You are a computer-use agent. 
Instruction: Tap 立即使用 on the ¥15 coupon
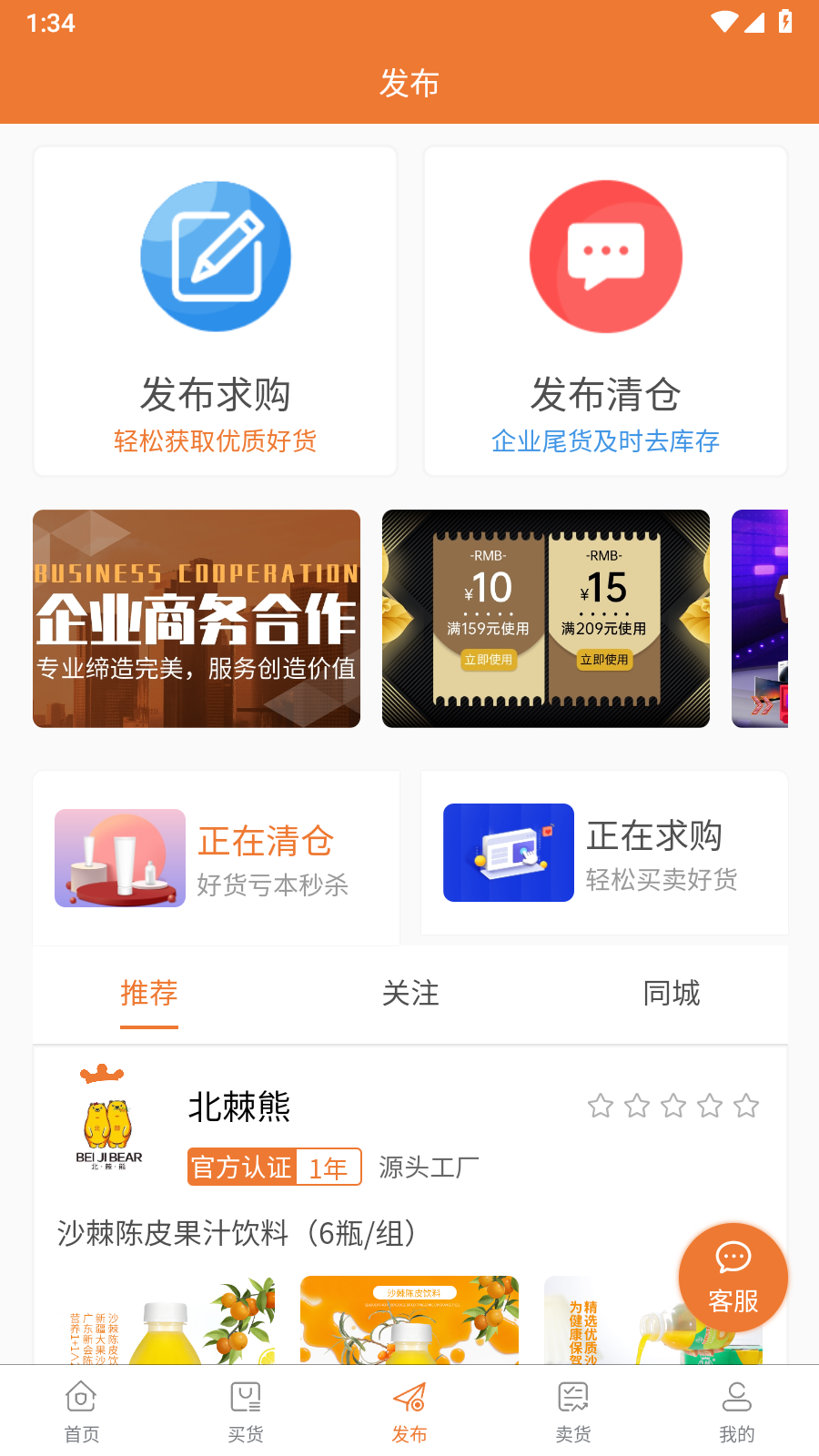(x=604, y=661)
